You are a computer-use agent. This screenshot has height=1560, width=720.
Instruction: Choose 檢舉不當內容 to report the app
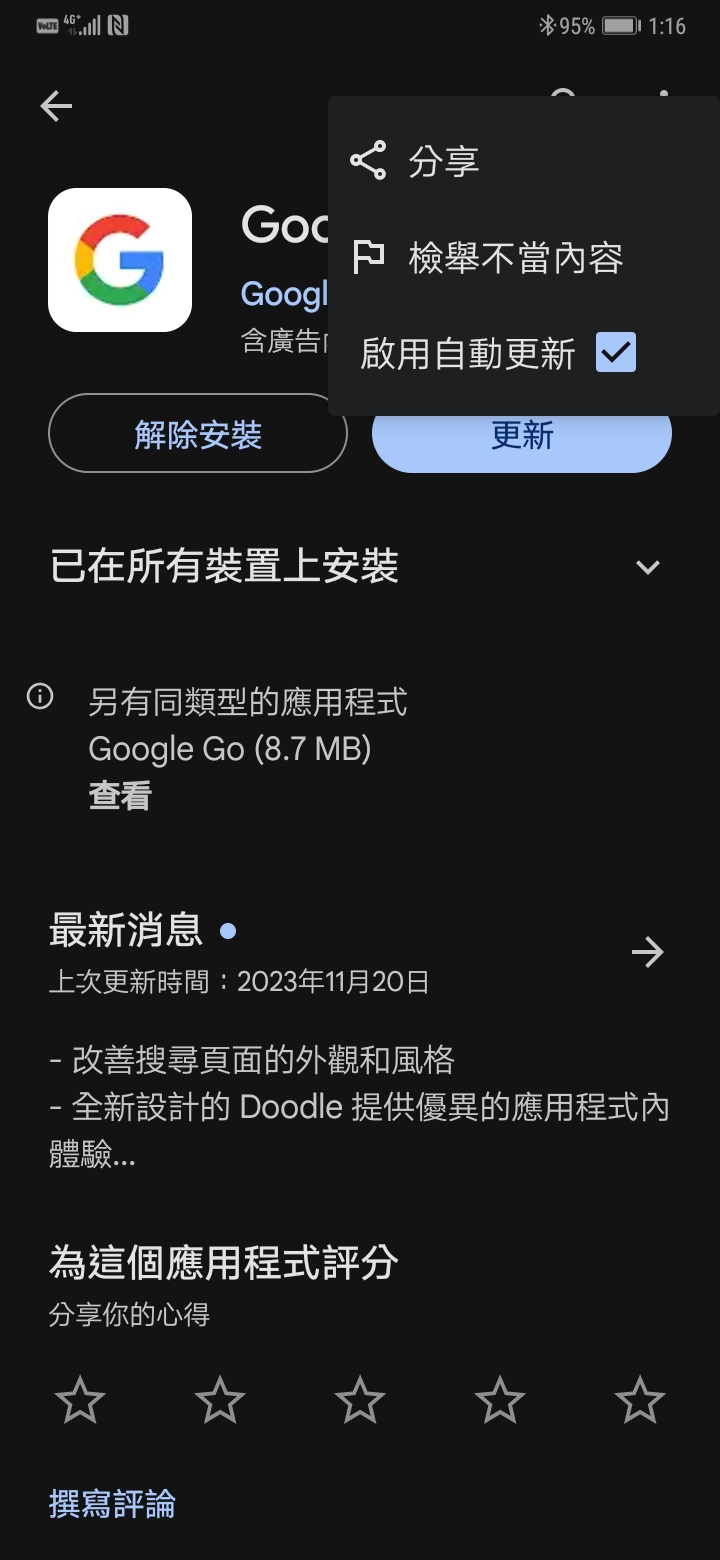(515, 258)
